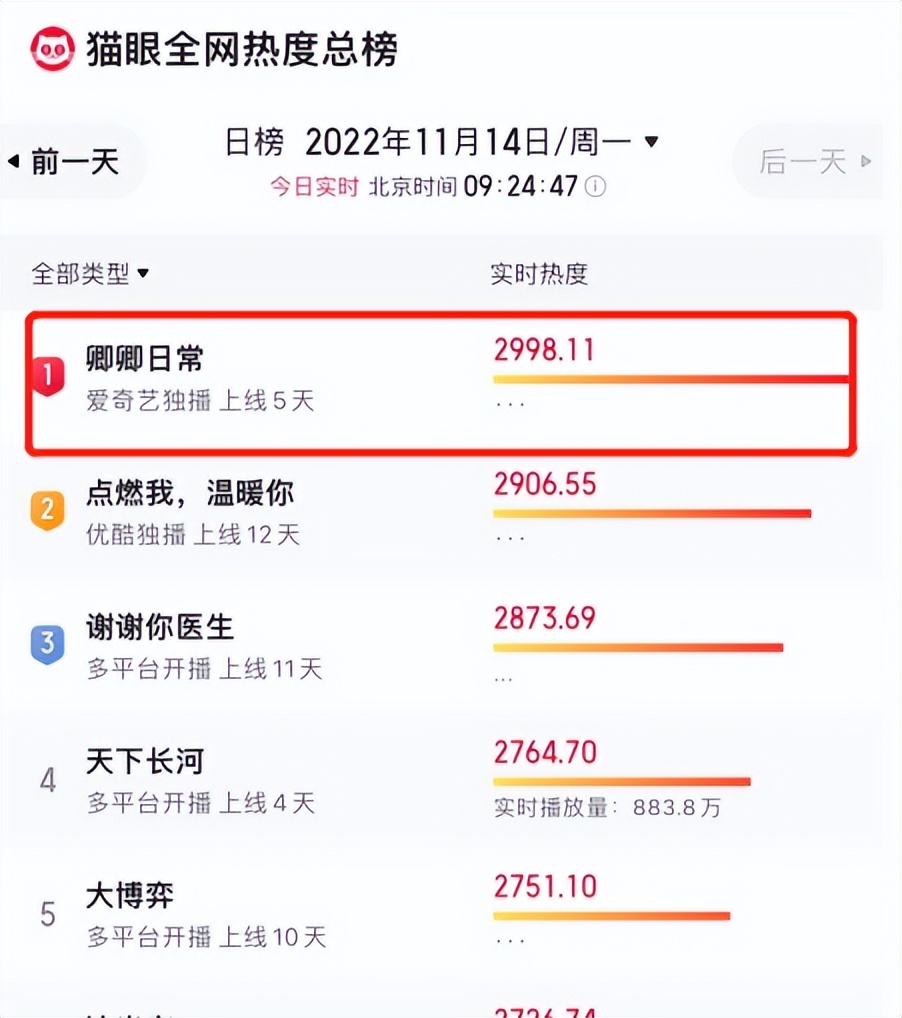Expand details under 卿卿日常 via the ellipsis
The height and width of the screenshot is (1018, 902).
coord(510,402)
